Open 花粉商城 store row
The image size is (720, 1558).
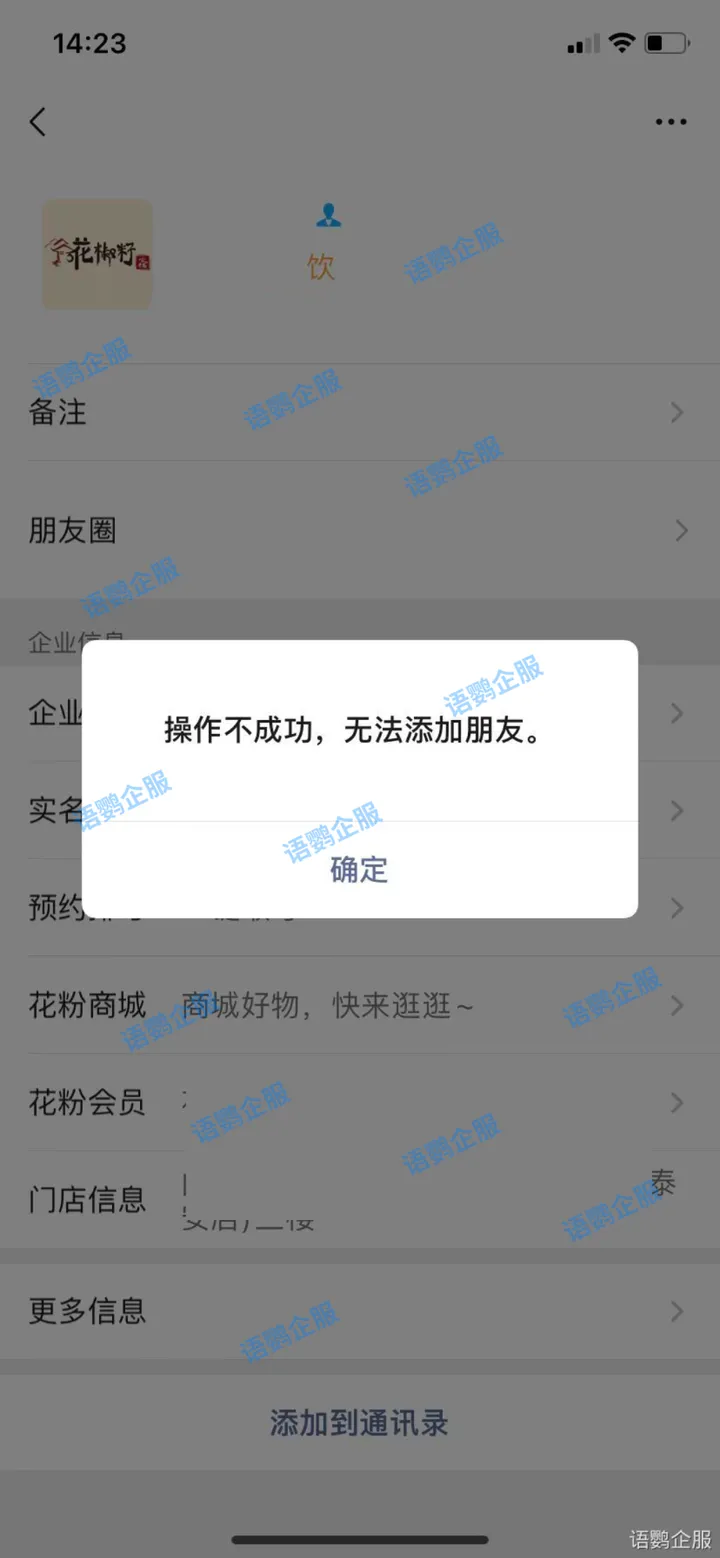[x=359, y=1005]
